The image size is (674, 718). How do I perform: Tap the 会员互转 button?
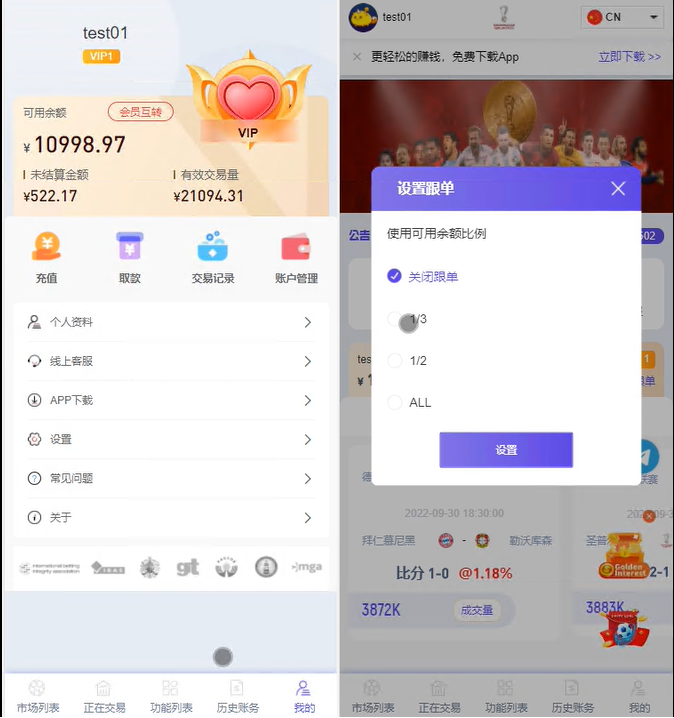click(x=140, y=112)
